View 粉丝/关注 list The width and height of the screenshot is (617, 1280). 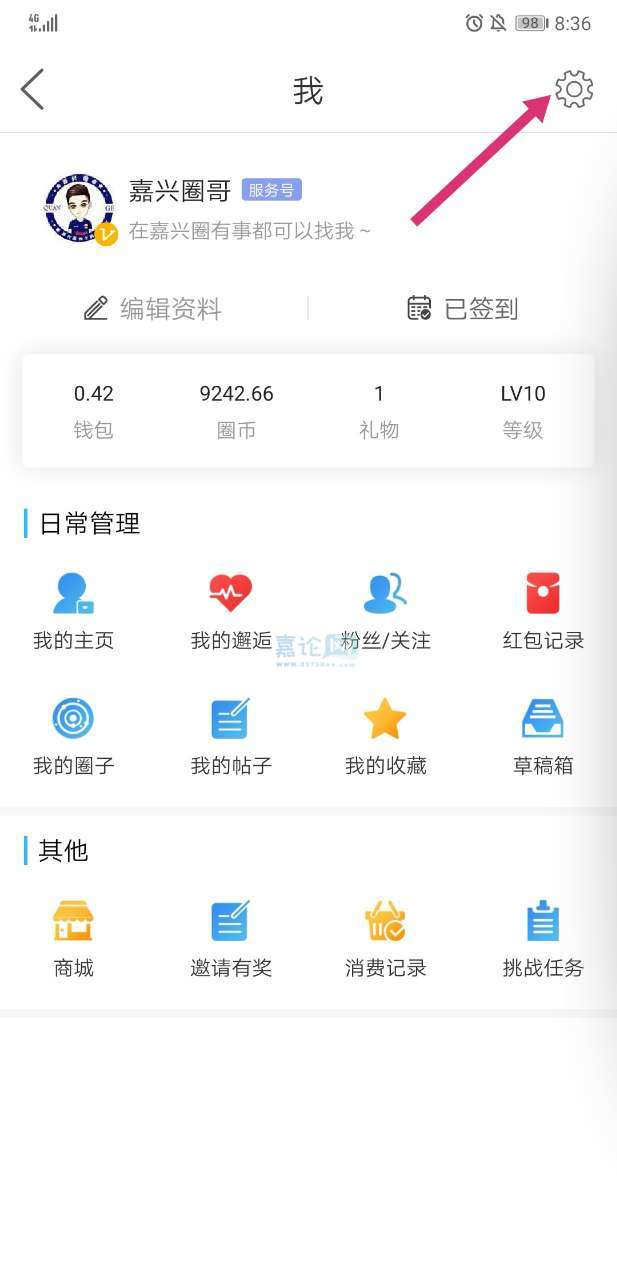click(x=385, y=610)
